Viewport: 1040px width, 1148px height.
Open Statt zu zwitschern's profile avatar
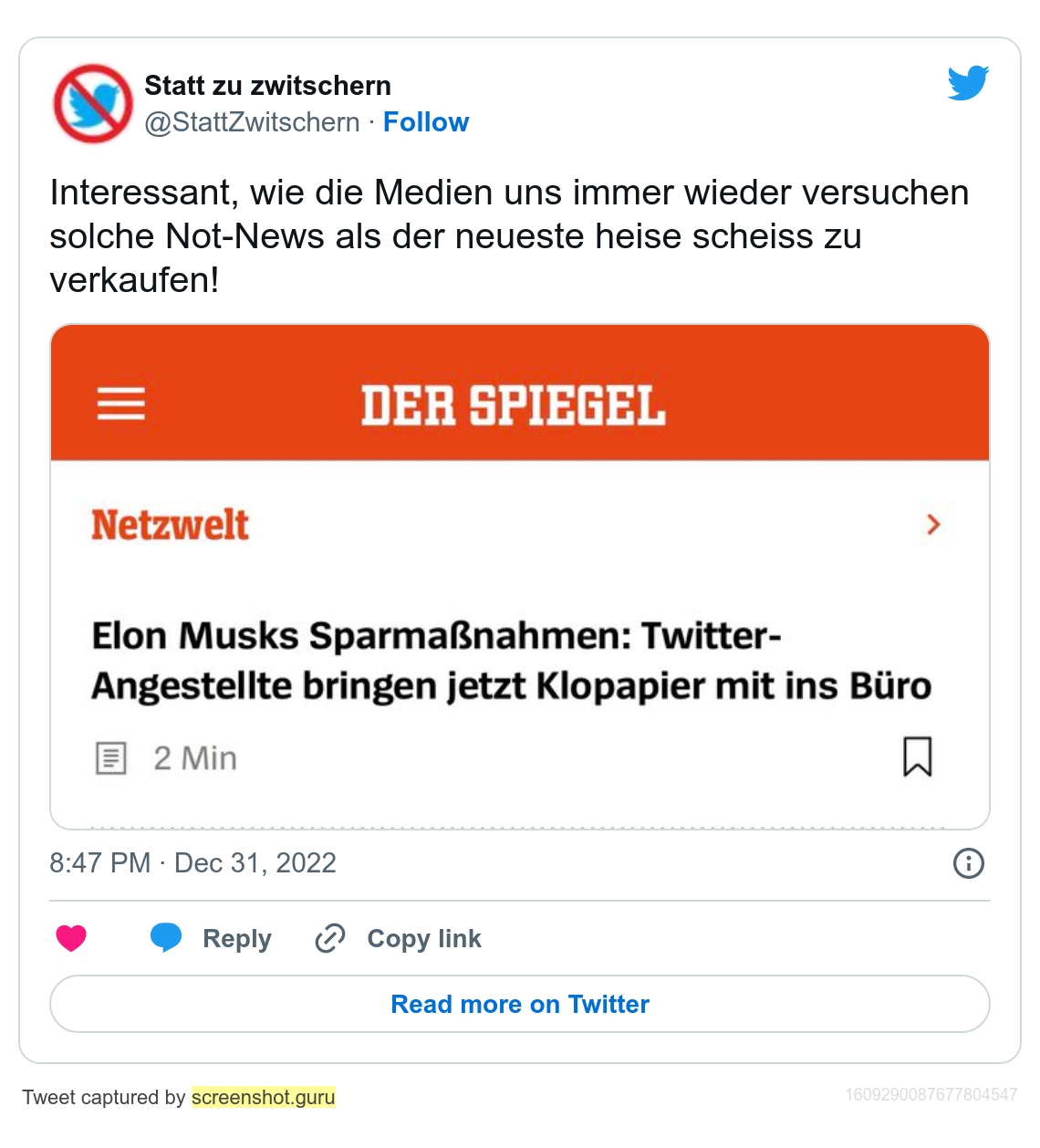pyautogui.click(x=93, y=103)
